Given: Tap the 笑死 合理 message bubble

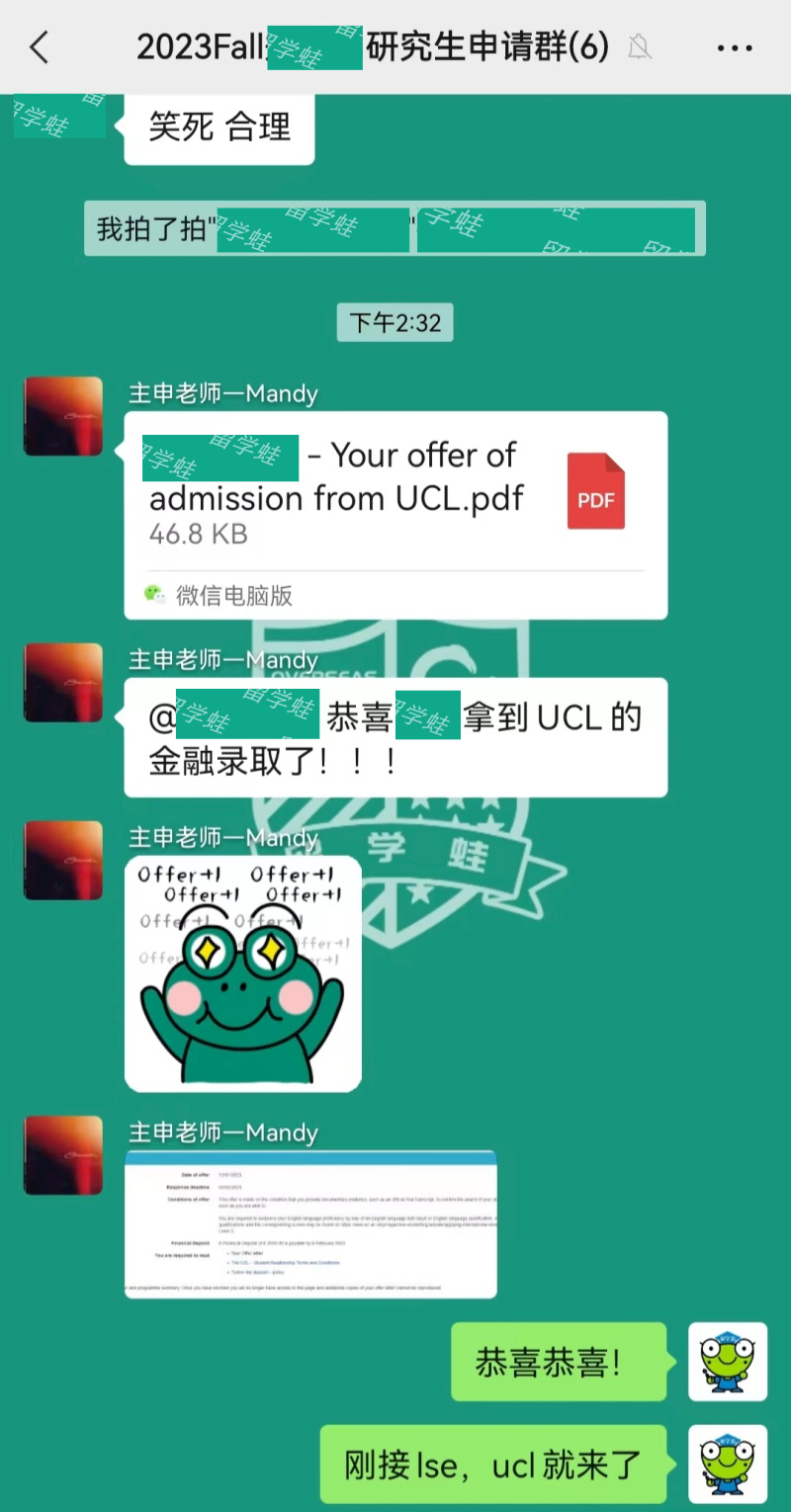Looking at the screenshot, I should click(x=217, y=128).
